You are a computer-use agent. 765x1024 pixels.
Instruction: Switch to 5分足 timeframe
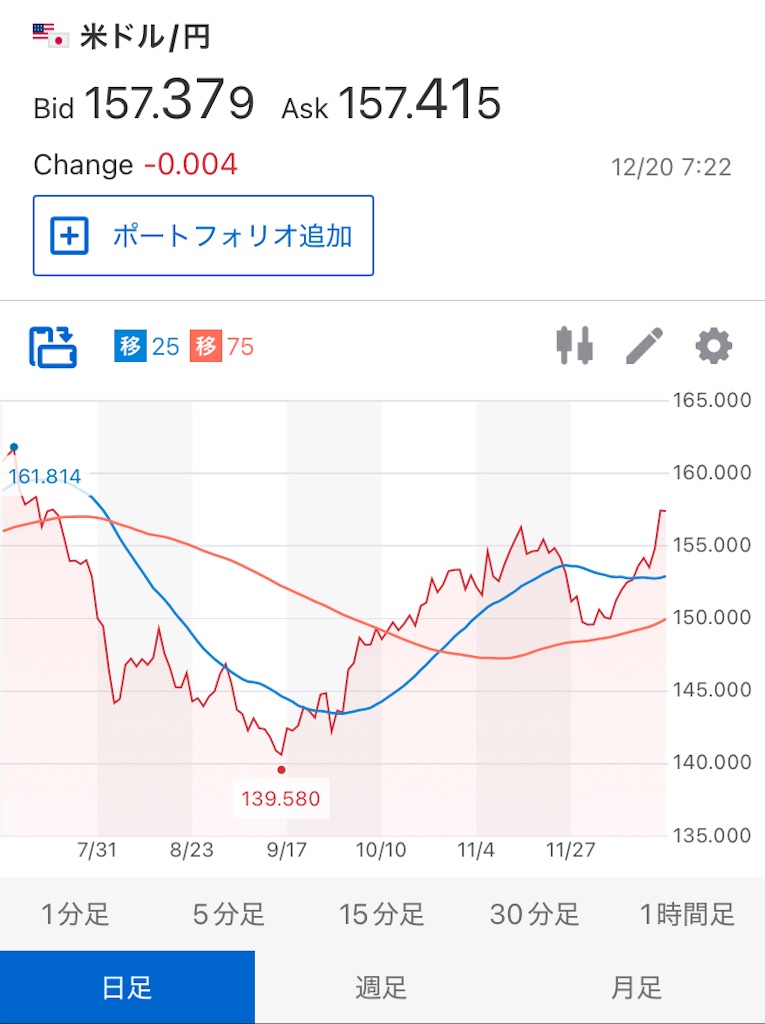tap(228, 913)
